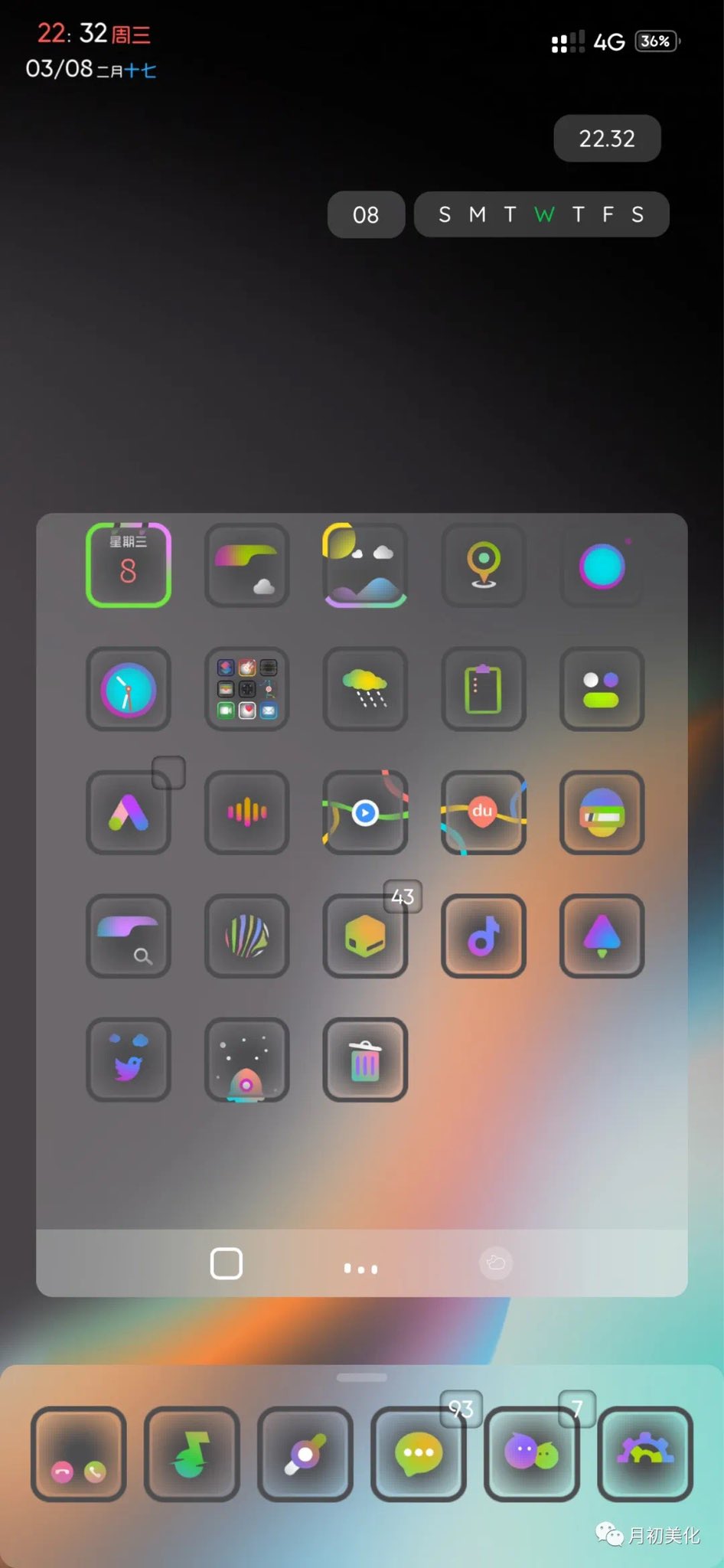Image resolution: width=724 pixels, height=1568 pixels.
Task: Launch the TikTok music note app
Action: 484,936
